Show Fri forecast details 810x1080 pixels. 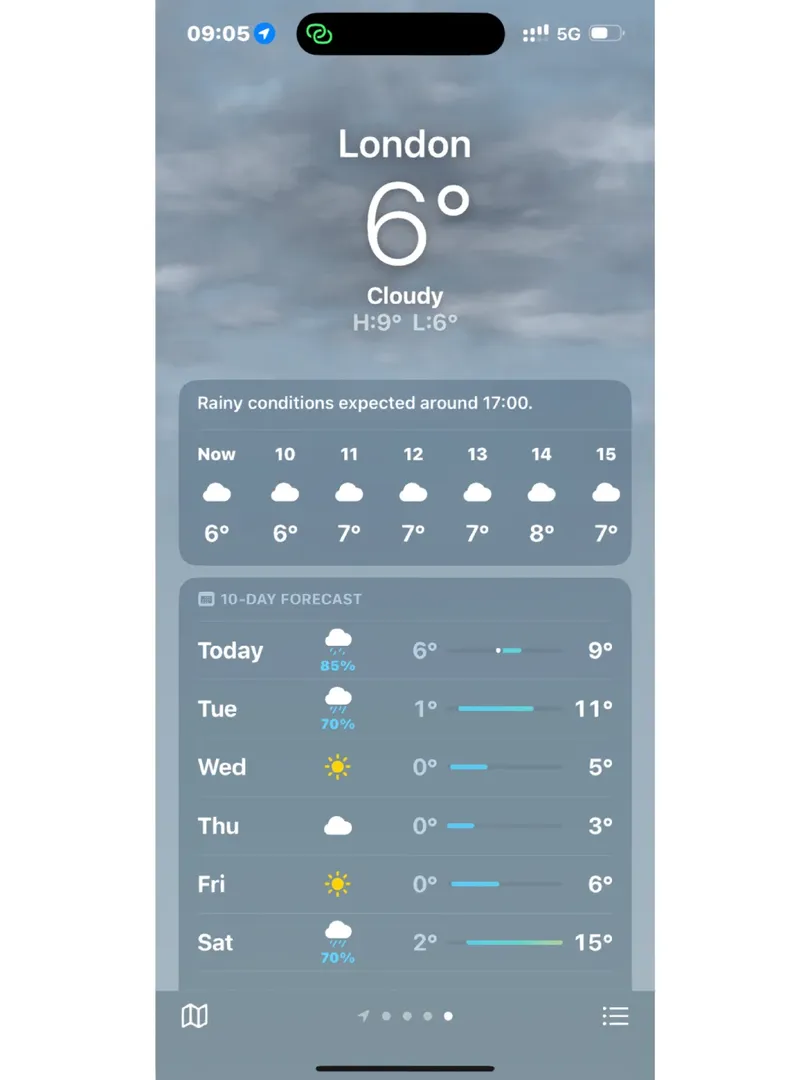pos(405,884)
